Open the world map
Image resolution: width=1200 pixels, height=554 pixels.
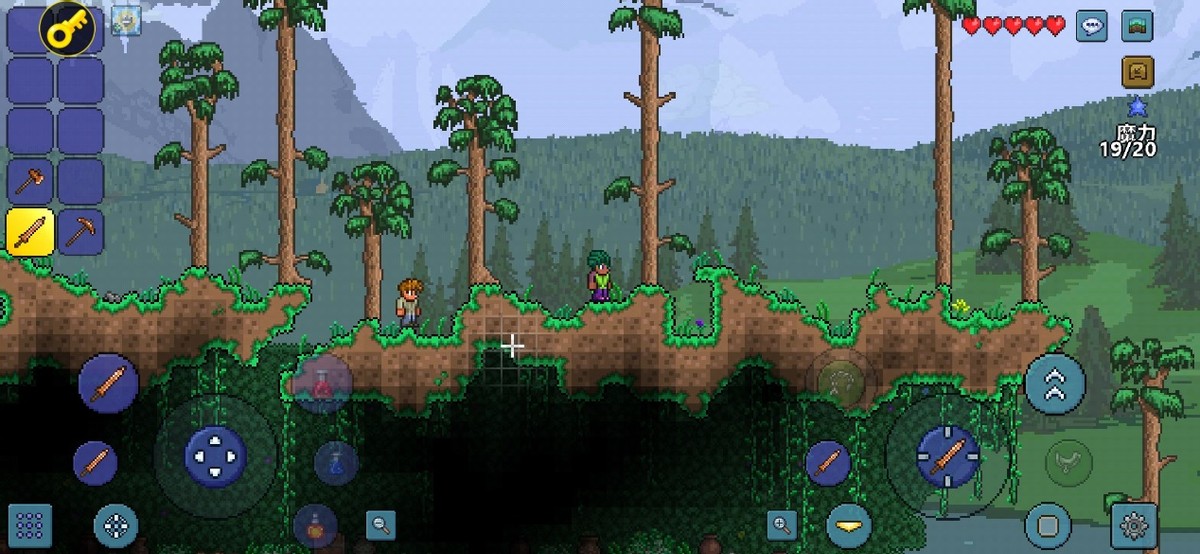[1137, 27]
